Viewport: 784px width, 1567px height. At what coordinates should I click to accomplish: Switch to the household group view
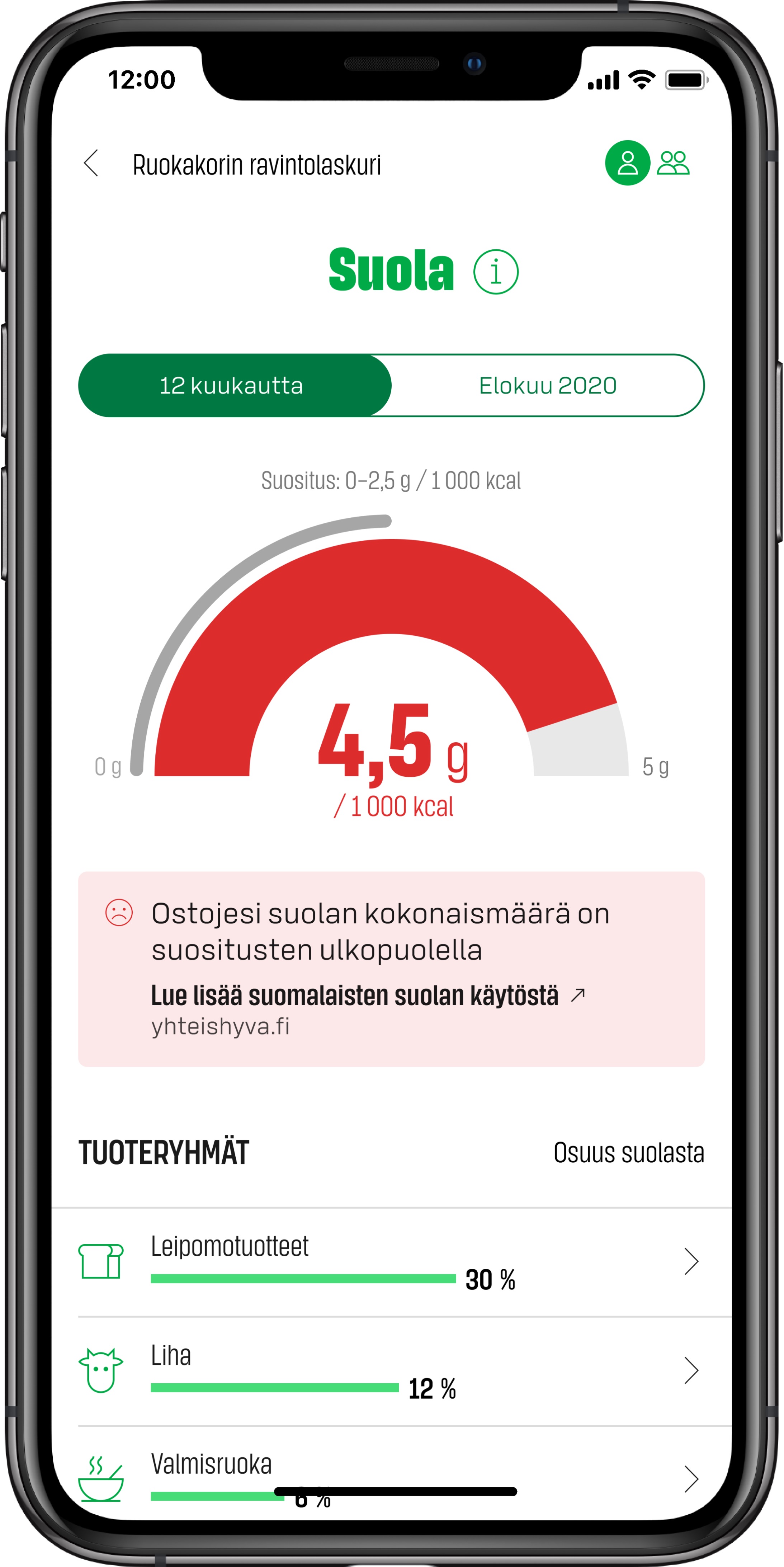[x=673, y=163]
